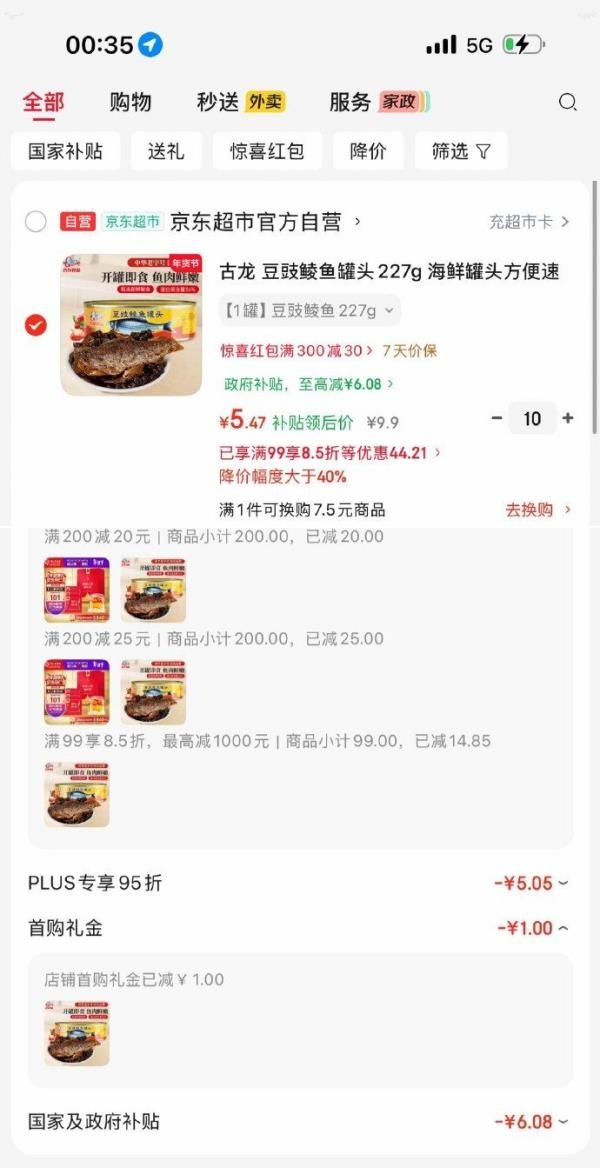Filter cart by 降价
This screenshot has height=1169, width=600.
tap(368, 152)
